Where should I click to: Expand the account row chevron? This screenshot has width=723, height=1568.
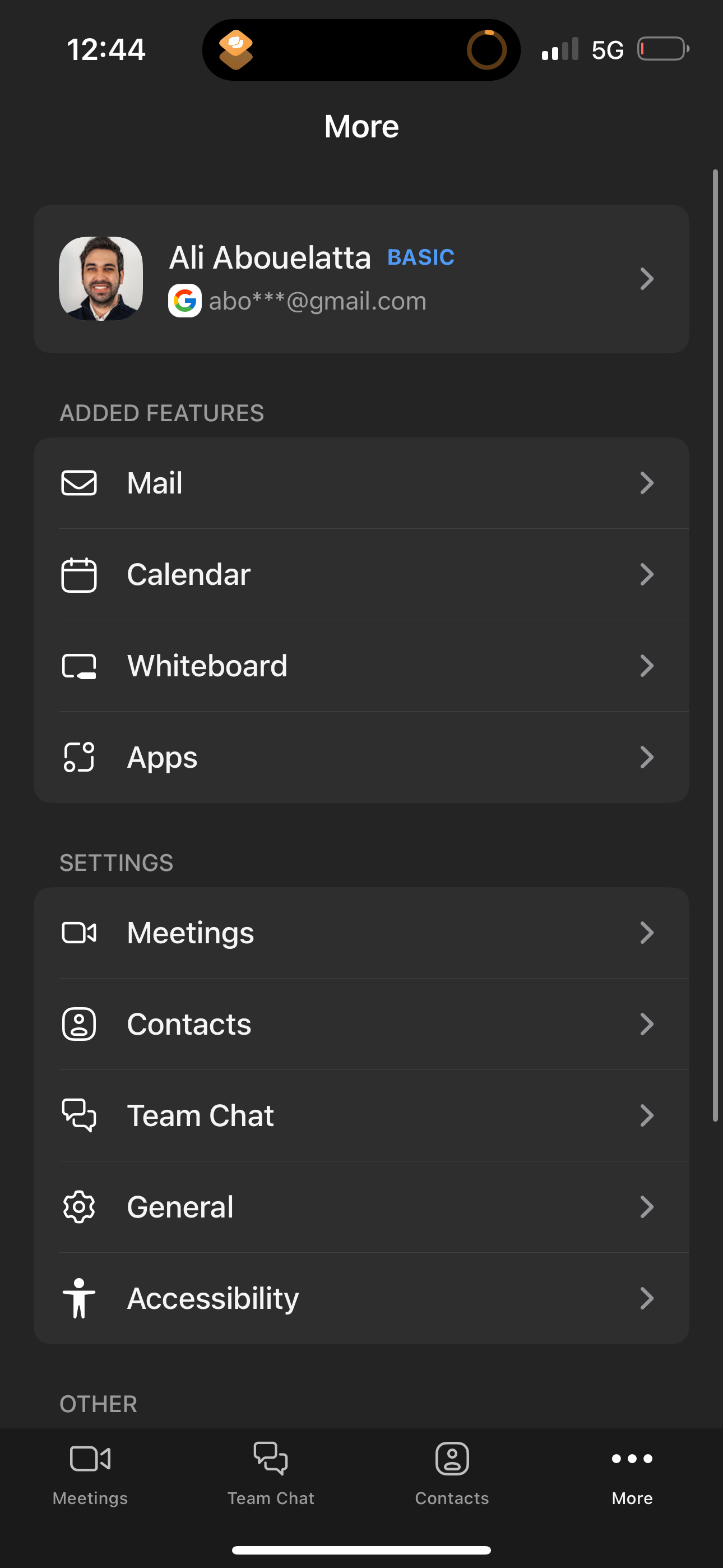click(647, 279)
